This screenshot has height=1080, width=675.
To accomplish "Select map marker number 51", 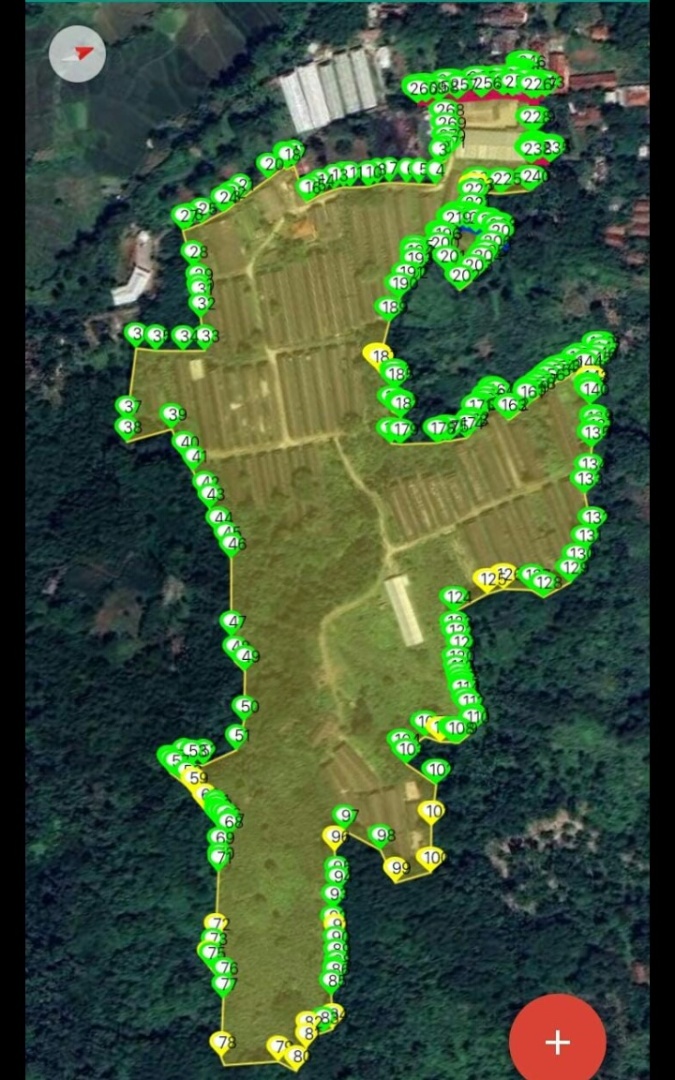I will pyautogui.click(x=237, y=735).
